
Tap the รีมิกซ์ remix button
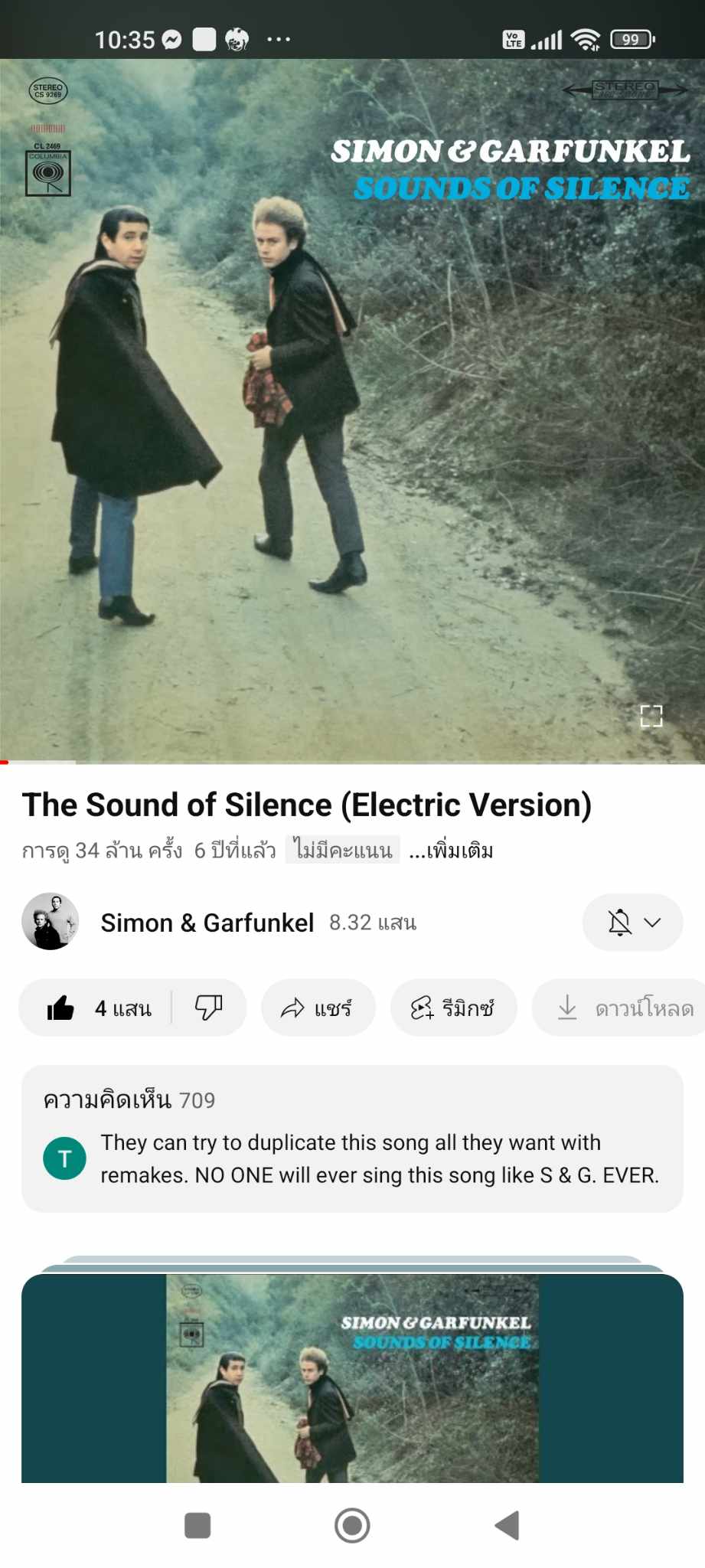(453, 1008)
